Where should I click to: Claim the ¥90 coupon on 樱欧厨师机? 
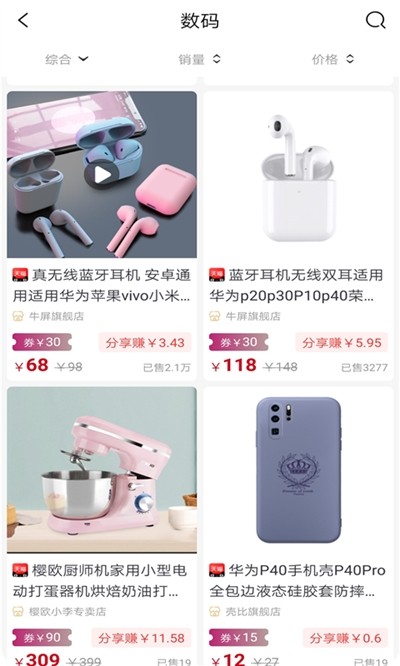click(42, 638)
